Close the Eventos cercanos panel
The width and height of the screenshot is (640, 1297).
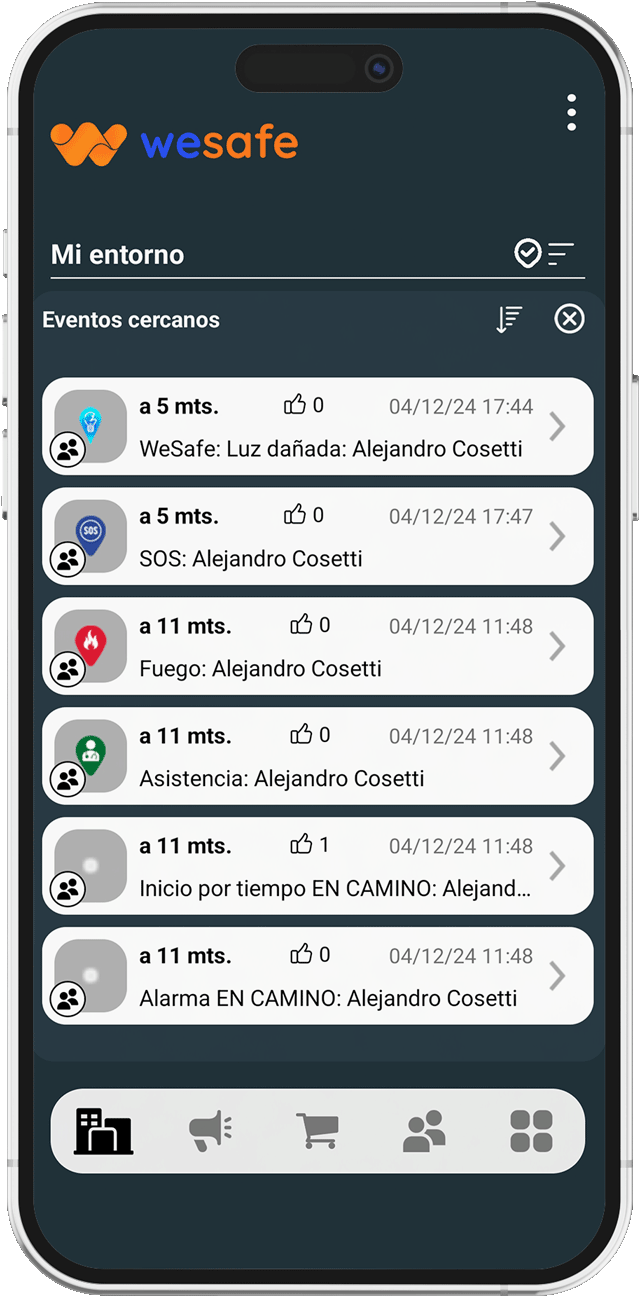click(x=569, y=319)
